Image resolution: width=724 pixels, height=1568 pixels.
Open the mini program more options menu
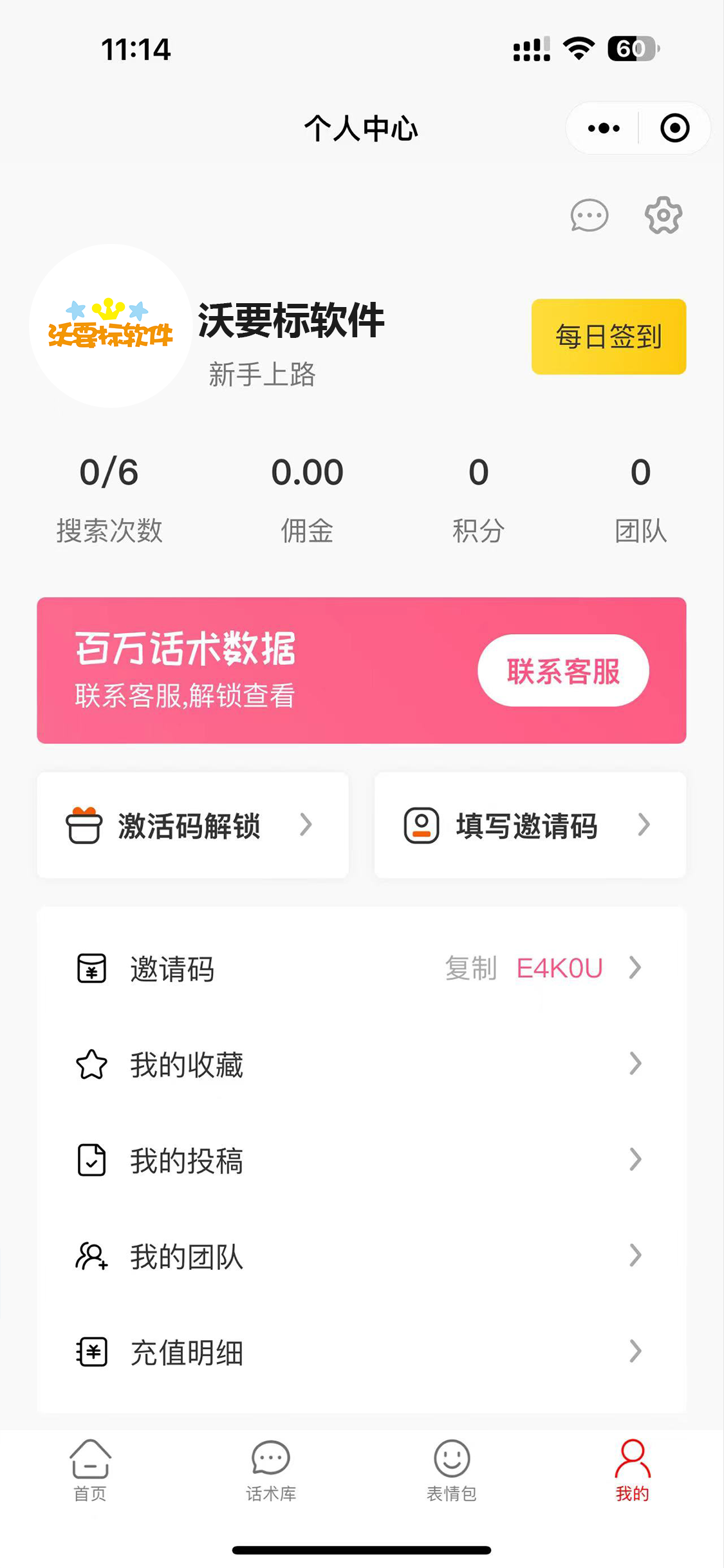(x=604, y=128)
